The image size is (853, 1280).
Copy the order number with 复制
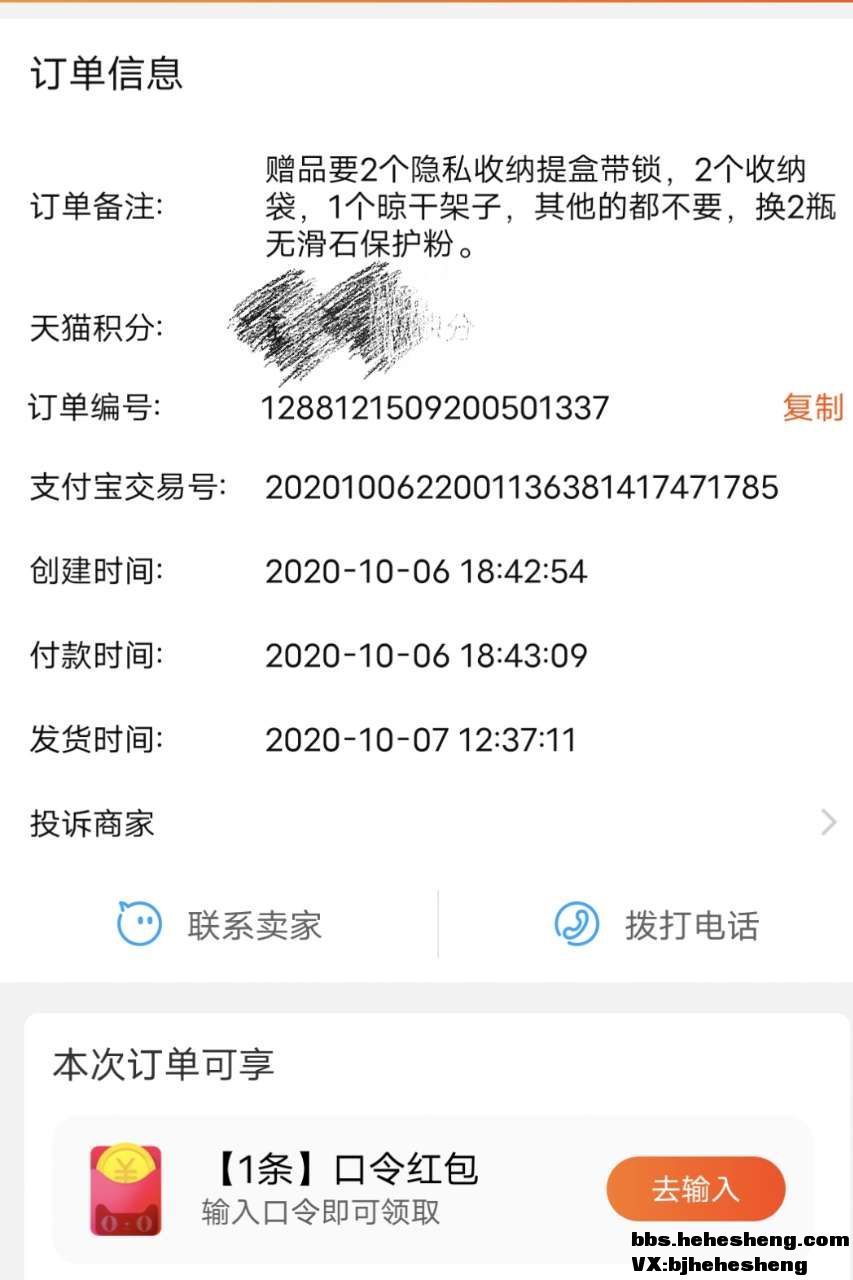(812, 408)
